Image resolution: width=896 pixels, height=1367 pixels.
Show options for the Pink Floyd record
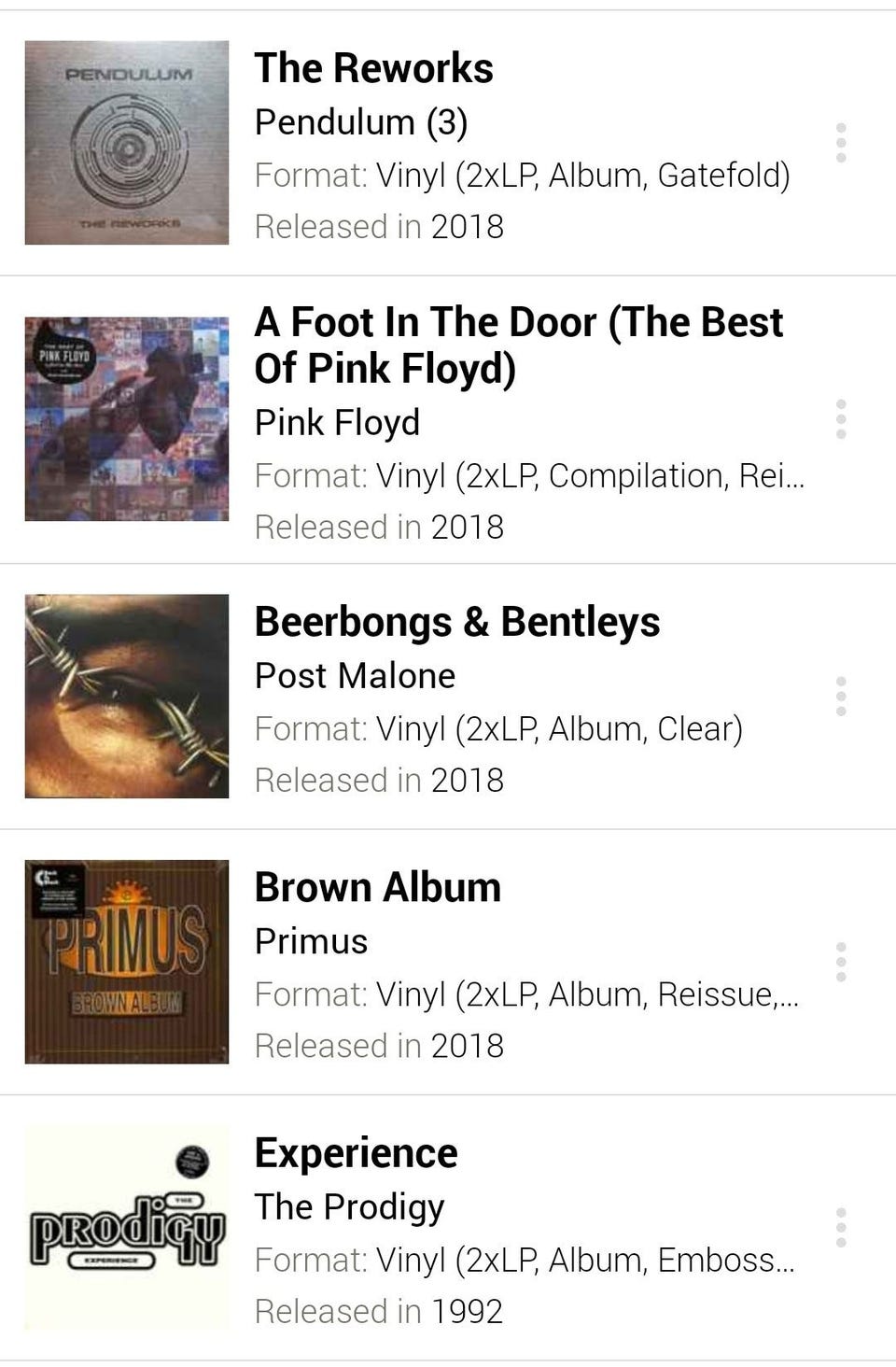(x=841, y=419)
